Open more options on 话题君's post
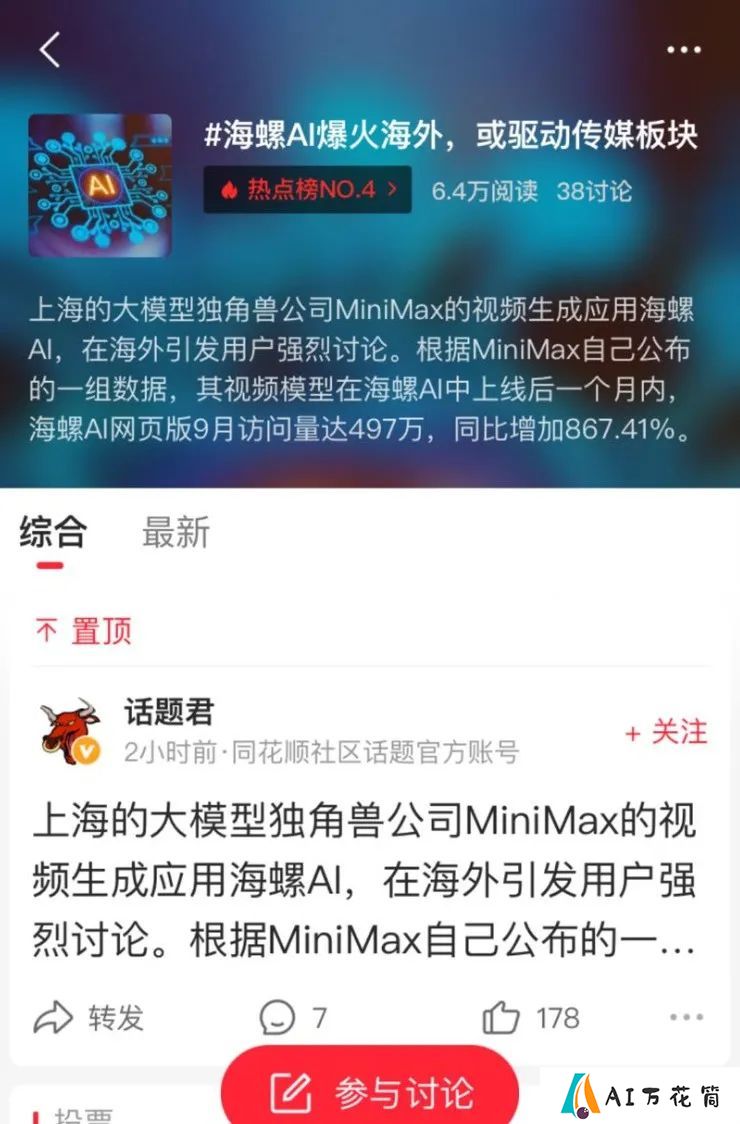This screenshot has width=740, height=1124. [x=686, y=1018]
